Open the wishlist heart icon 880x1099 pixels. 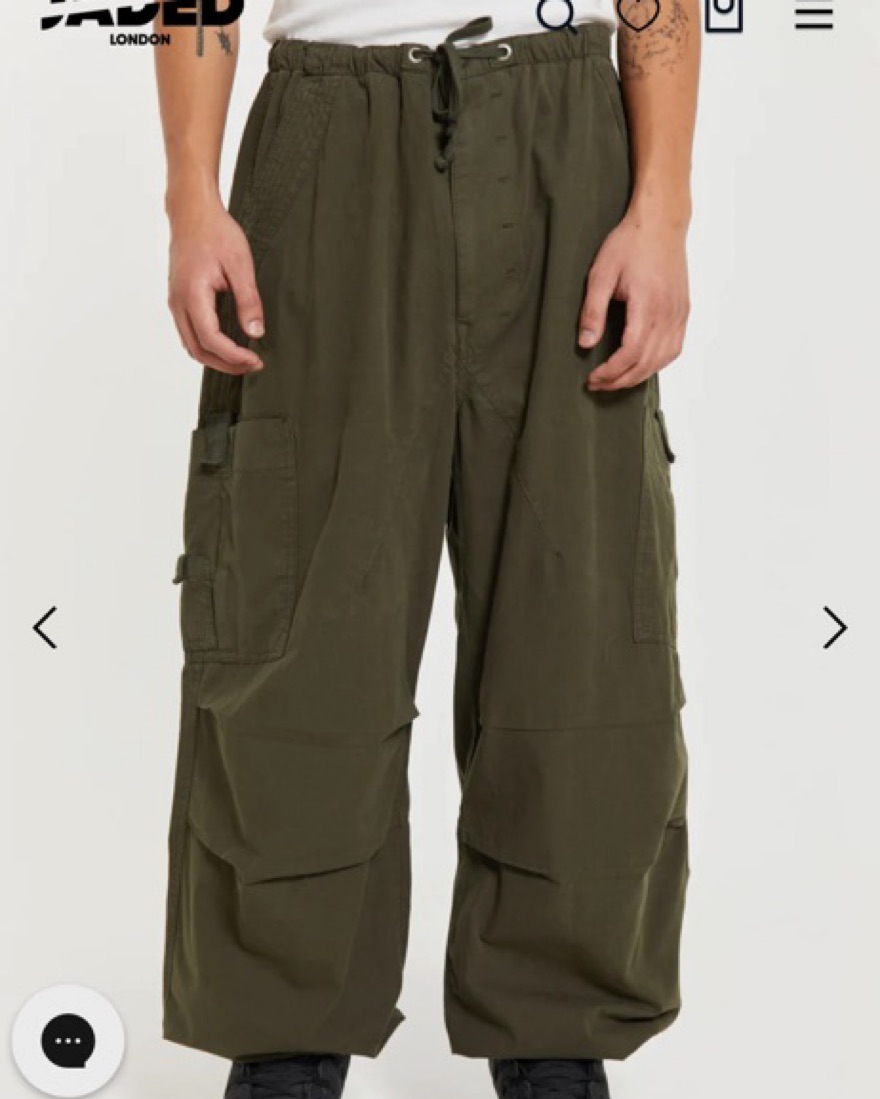[638, 13]
